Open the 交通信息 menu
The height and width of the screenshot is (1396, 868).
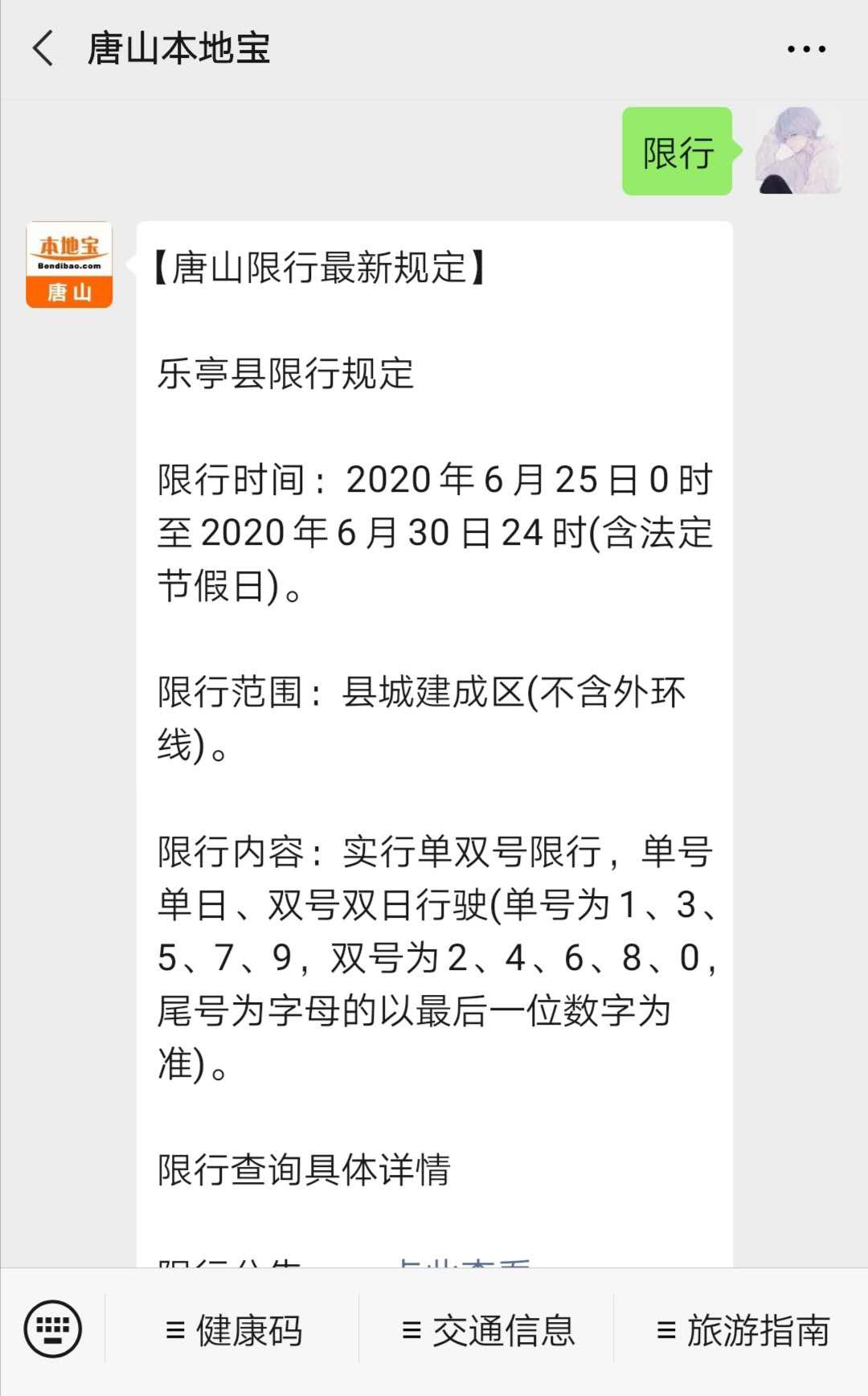(487, 1331)
